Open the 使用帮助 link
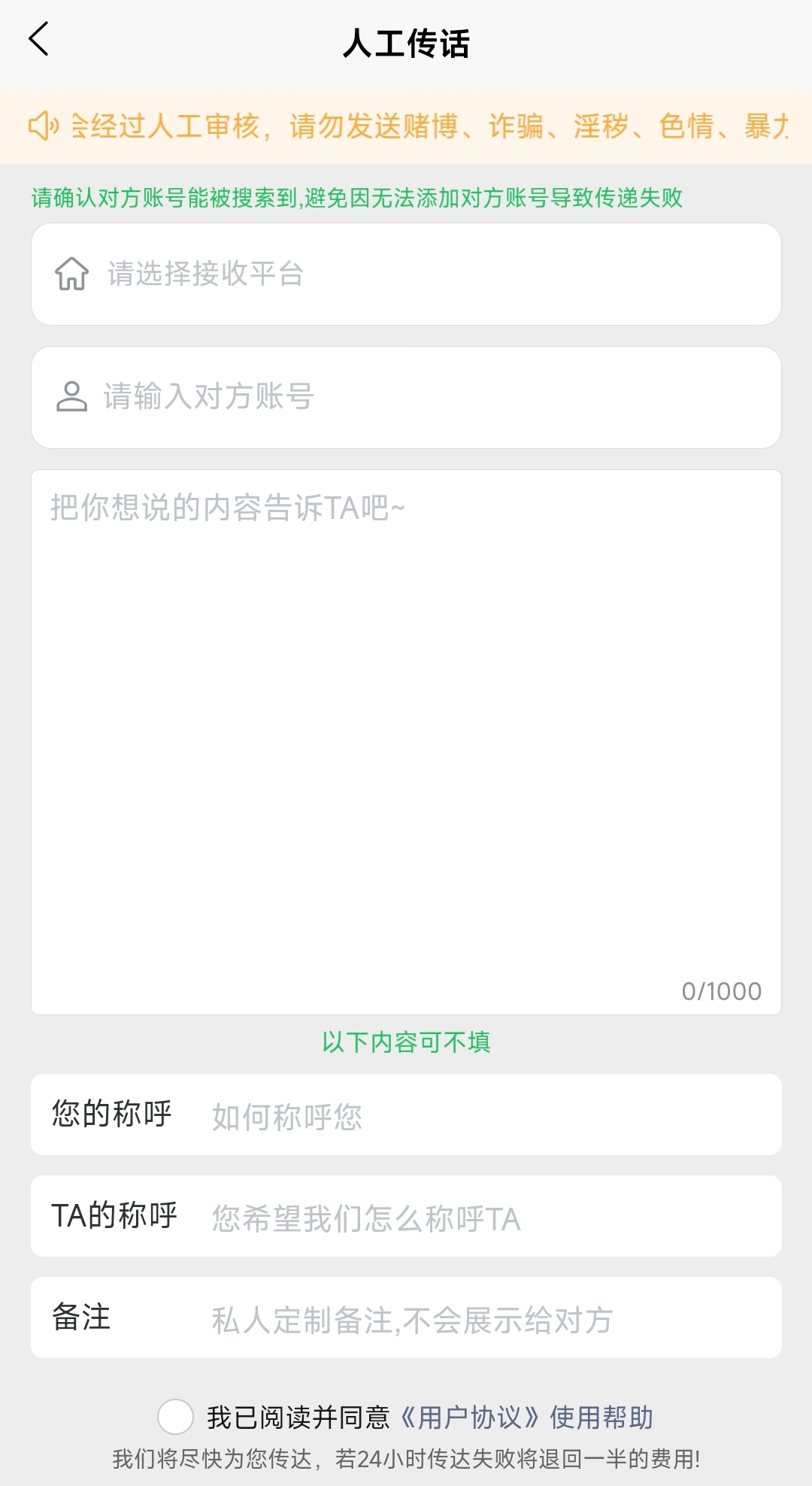This screenshot has height=1486, width=812. pos(601,1418)
